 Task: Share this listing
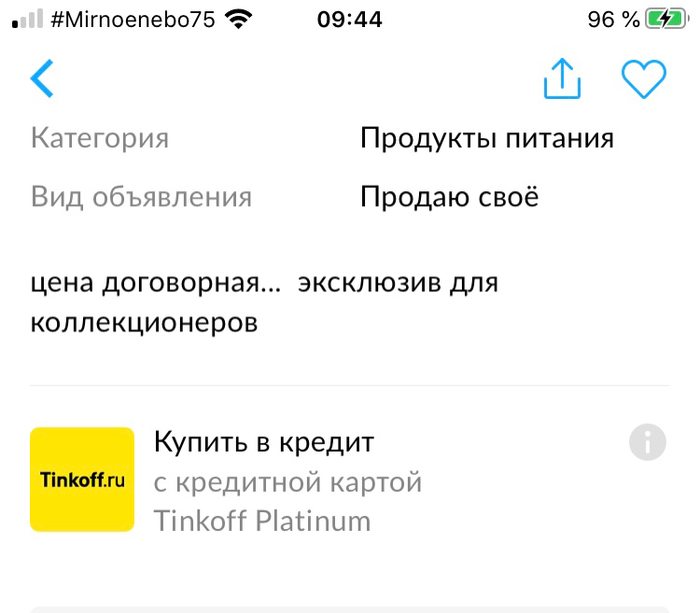click(562, 79)
